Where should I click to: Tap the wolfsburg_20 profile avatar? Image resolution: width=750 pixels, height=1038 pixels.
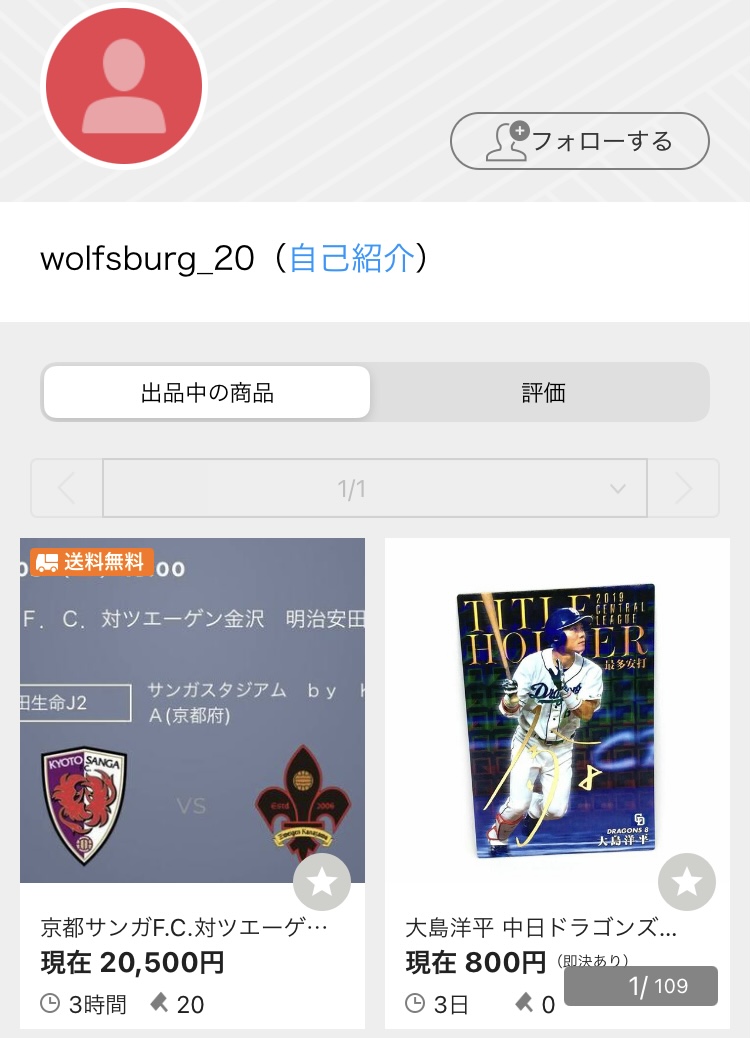[124, 87]
